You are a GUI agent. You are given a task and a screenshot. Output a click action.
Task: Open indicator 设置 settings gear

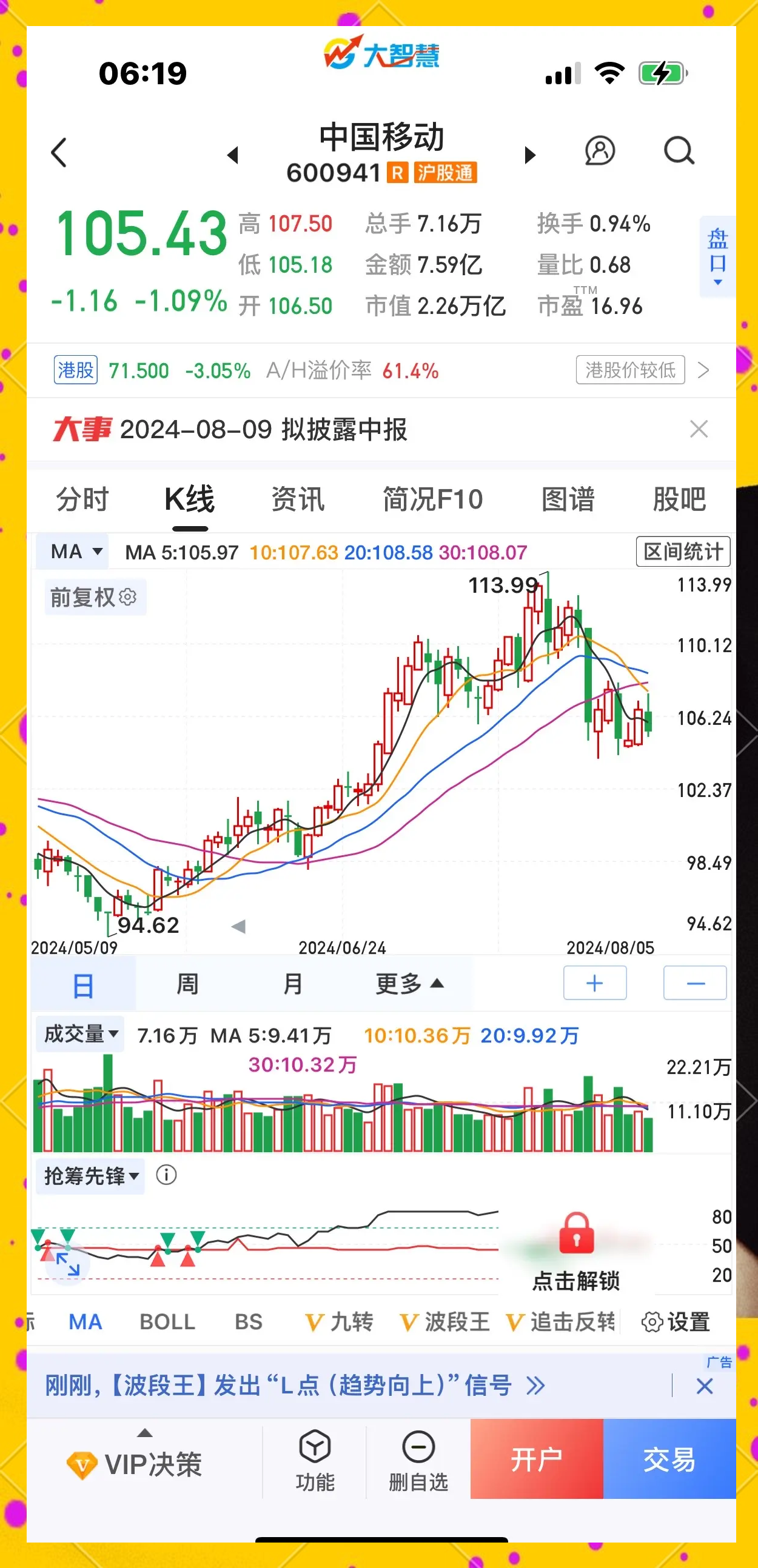click(x=652, y=1322)
